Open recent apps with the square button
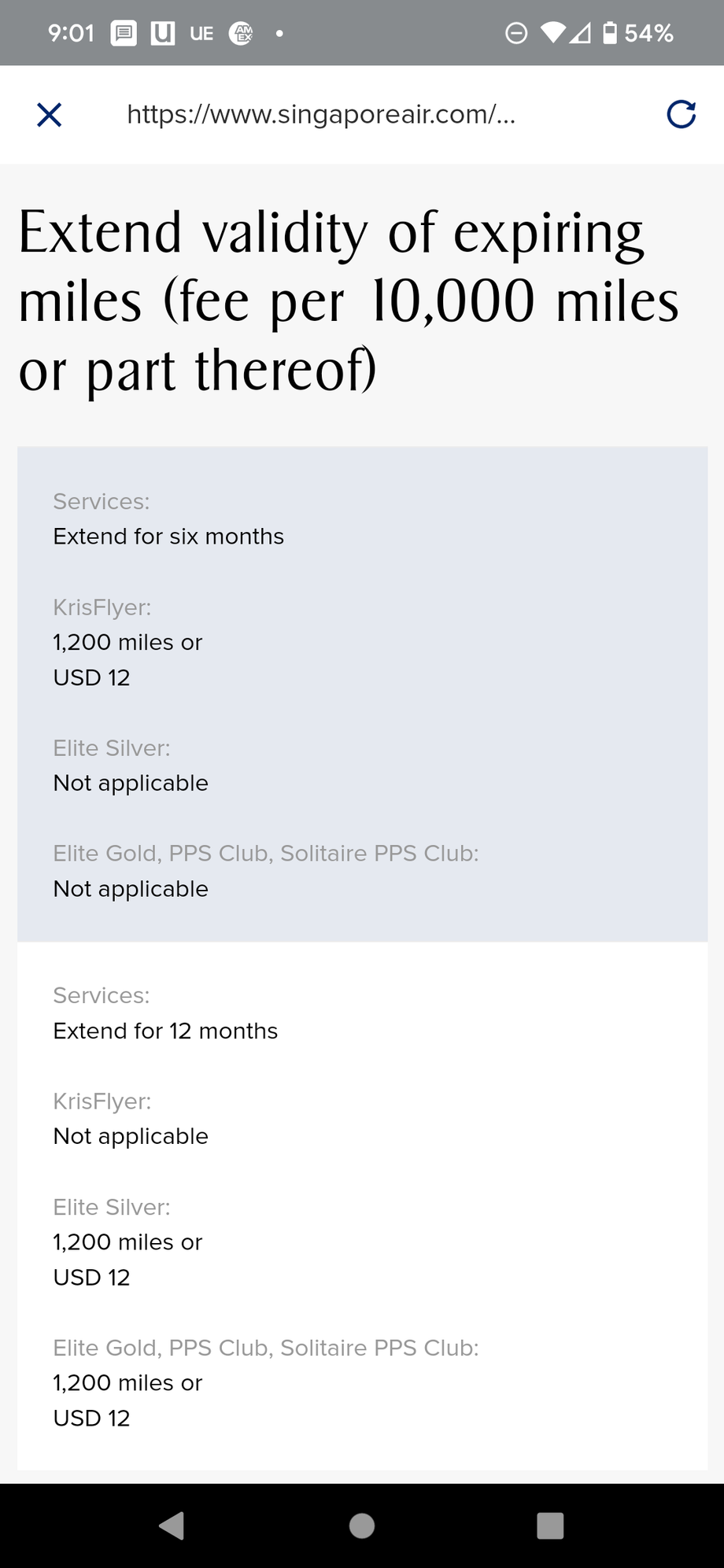This screenshot has width=724, height=1568. click(550, 1526)
